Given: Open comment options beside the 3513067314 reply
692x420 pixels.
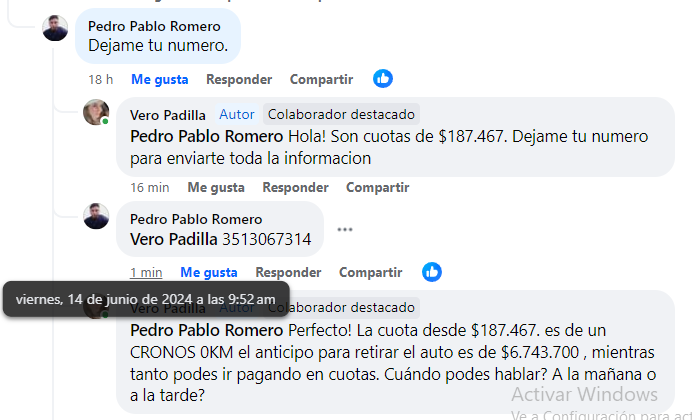Looking at the screenshot, I should pos(345,230).
